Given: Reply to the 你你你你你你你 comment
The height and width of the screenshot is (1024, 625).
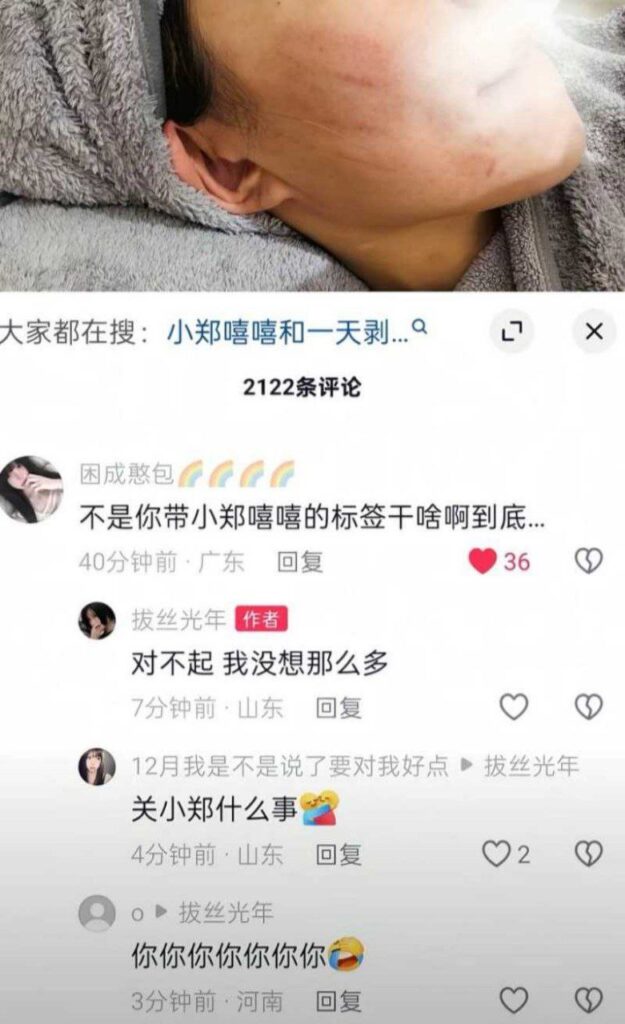Looking at the screenshot, I should tap(338, 1000).
